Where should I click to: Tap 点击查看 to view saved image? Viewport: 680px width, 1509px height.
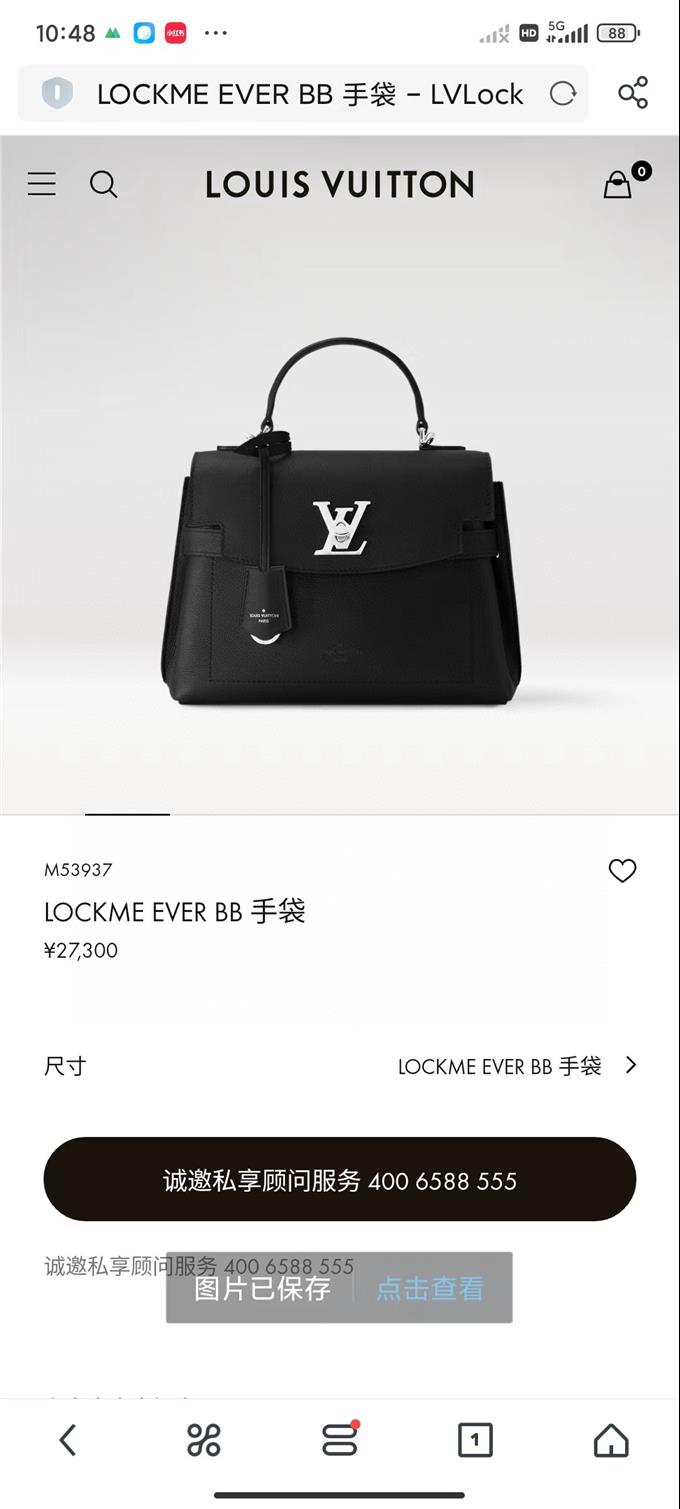click(x=430, y=1288)
